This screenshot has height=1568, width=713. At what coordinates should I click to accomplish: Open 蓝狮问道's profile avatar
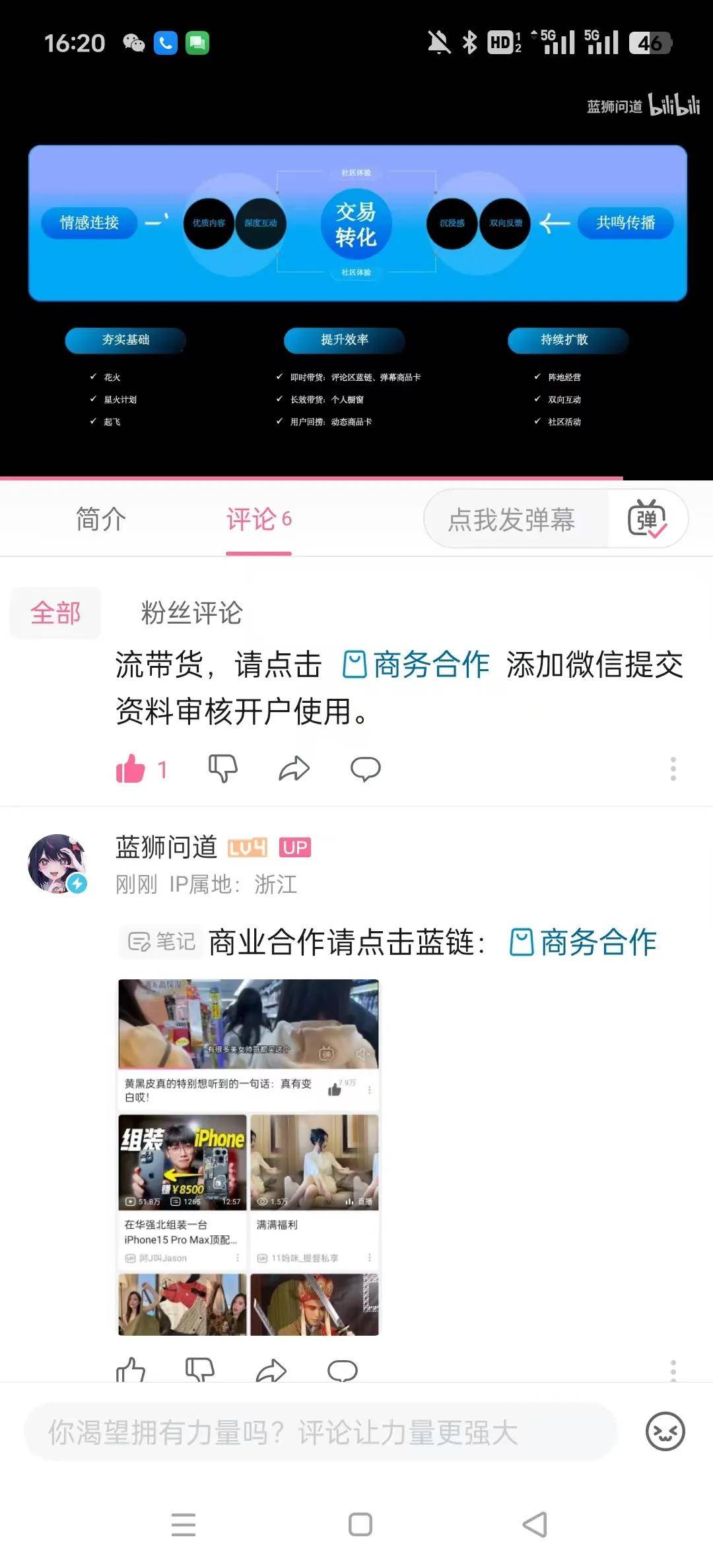58,864
